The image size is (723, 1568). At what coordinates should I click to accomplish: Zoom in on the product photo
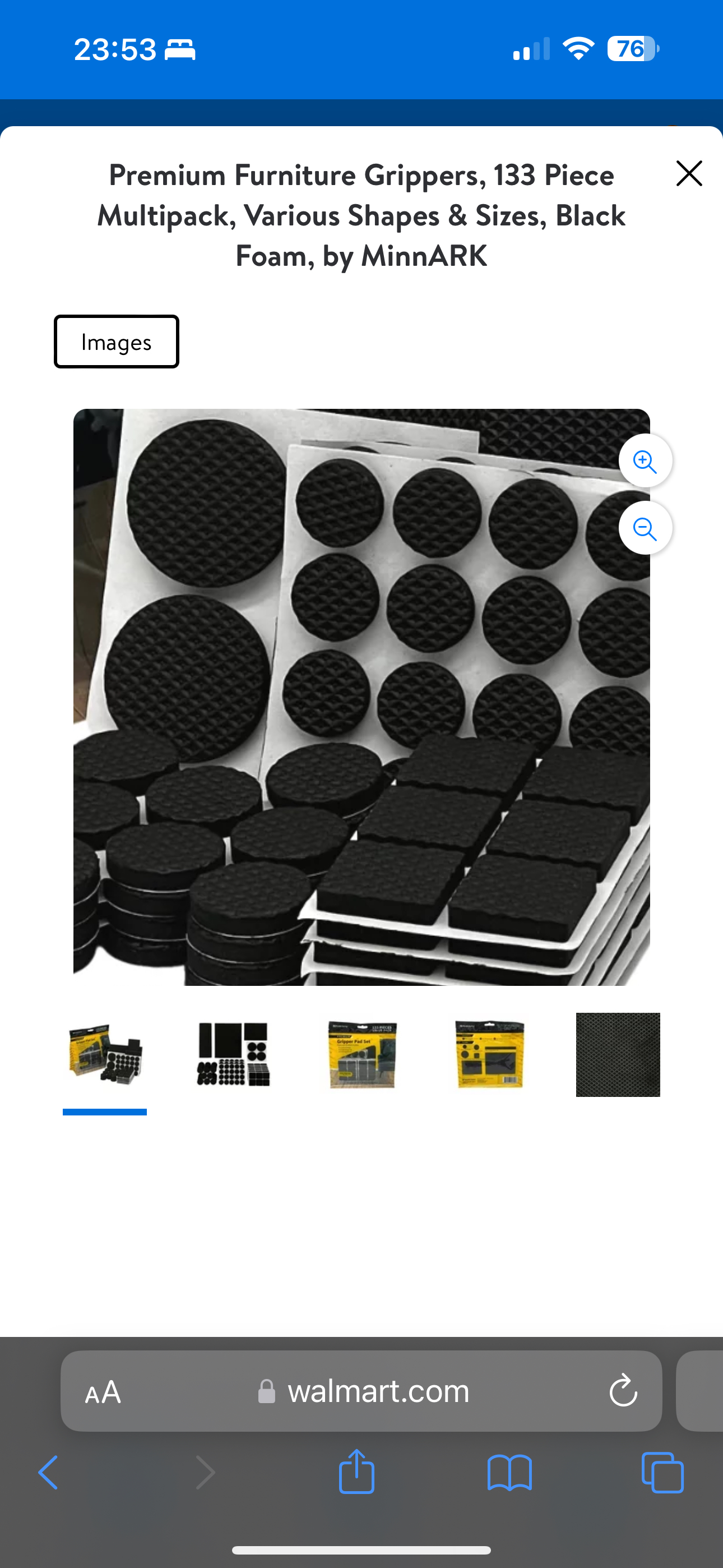pyautogui.click(x=645, y=461)
